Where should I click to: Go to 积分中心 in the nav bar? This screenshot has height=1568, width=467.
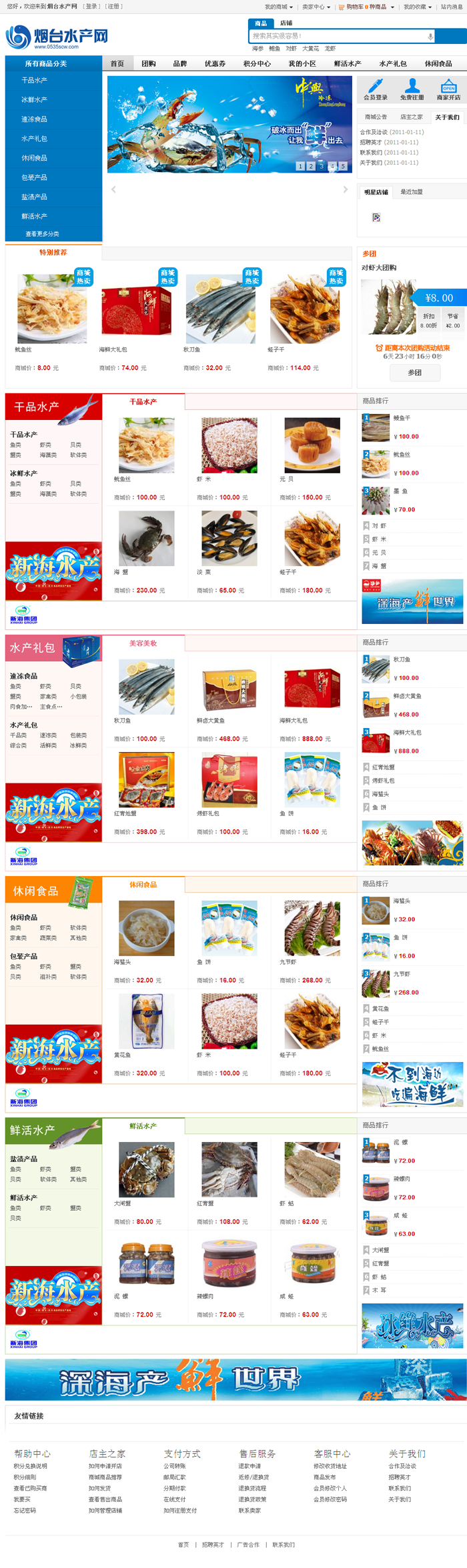(257, 64)
